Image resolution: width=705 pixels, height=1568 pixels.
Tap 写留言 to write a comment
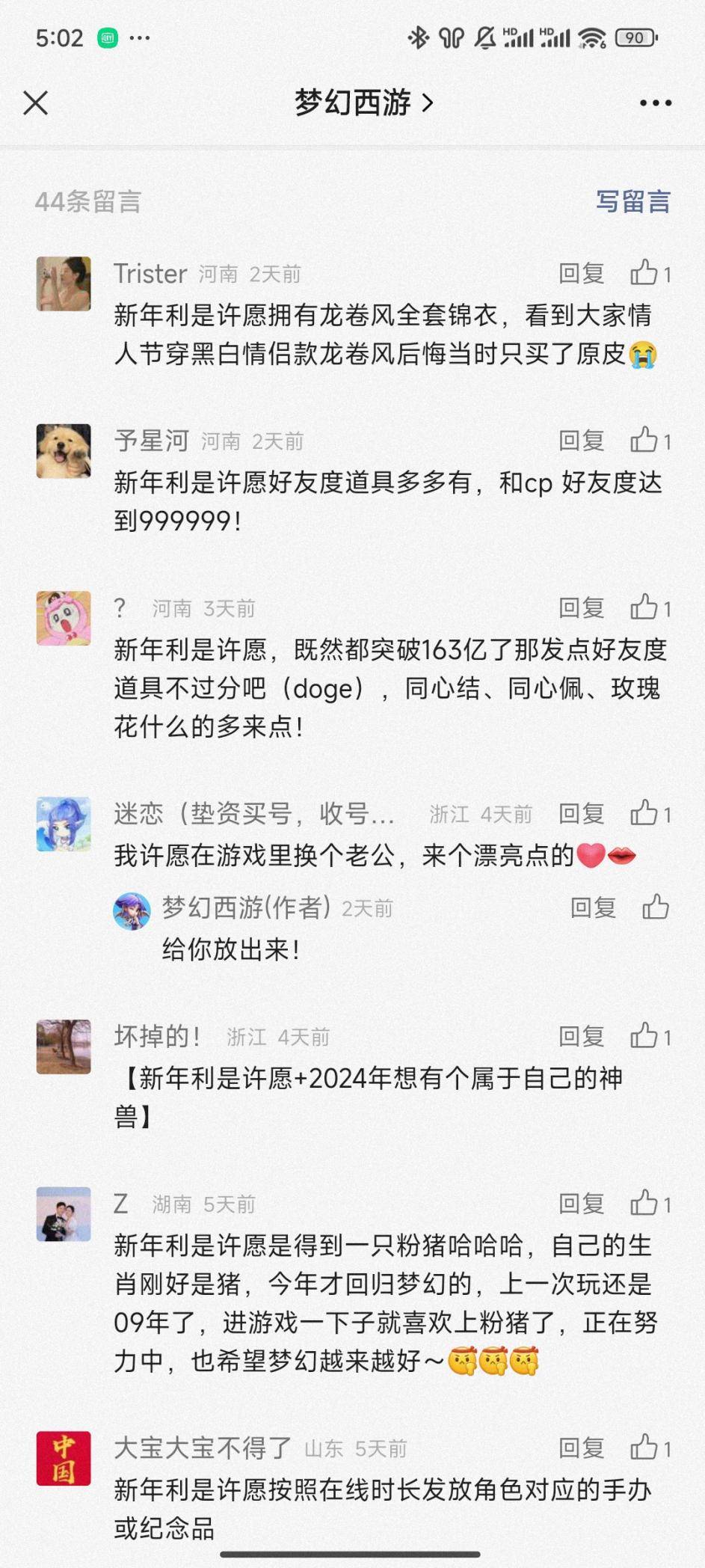point(632,201)
